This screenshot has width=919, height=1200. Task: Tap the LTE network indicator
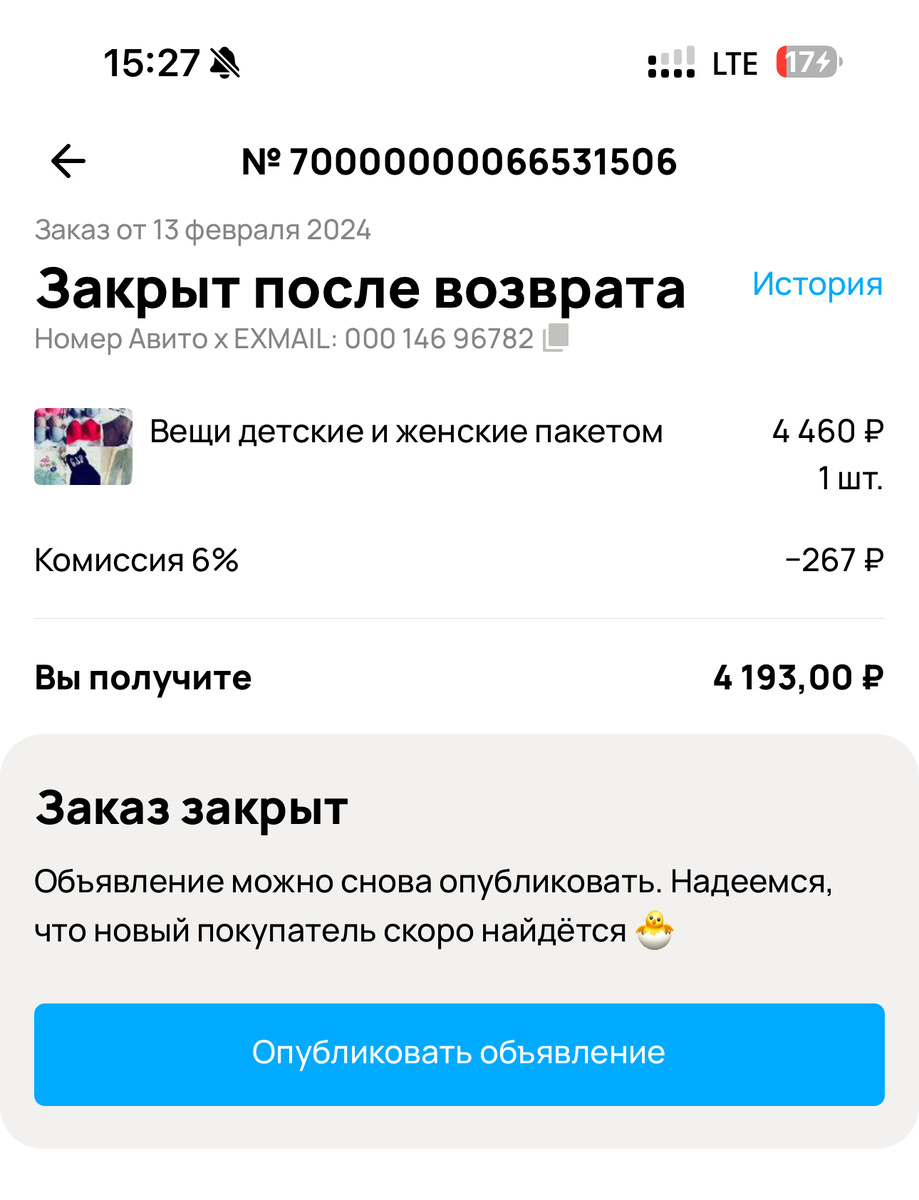pos(733,63)
